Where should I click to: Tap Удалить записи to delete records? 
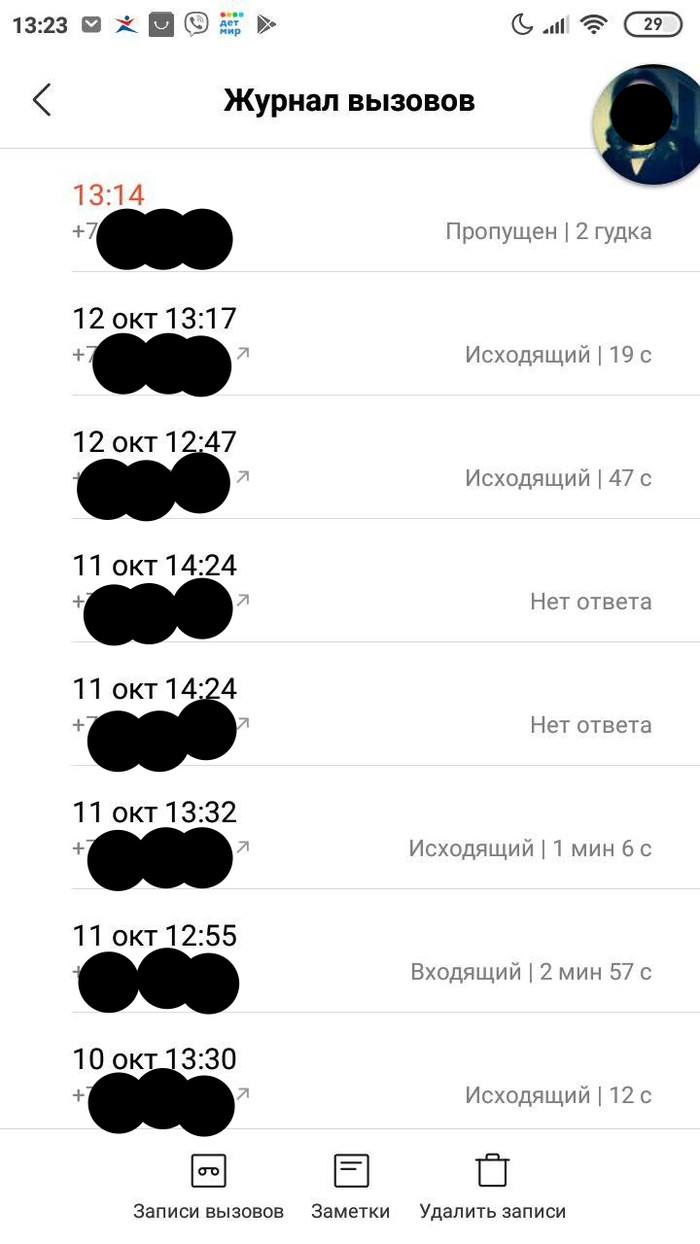click(492, 1186)
